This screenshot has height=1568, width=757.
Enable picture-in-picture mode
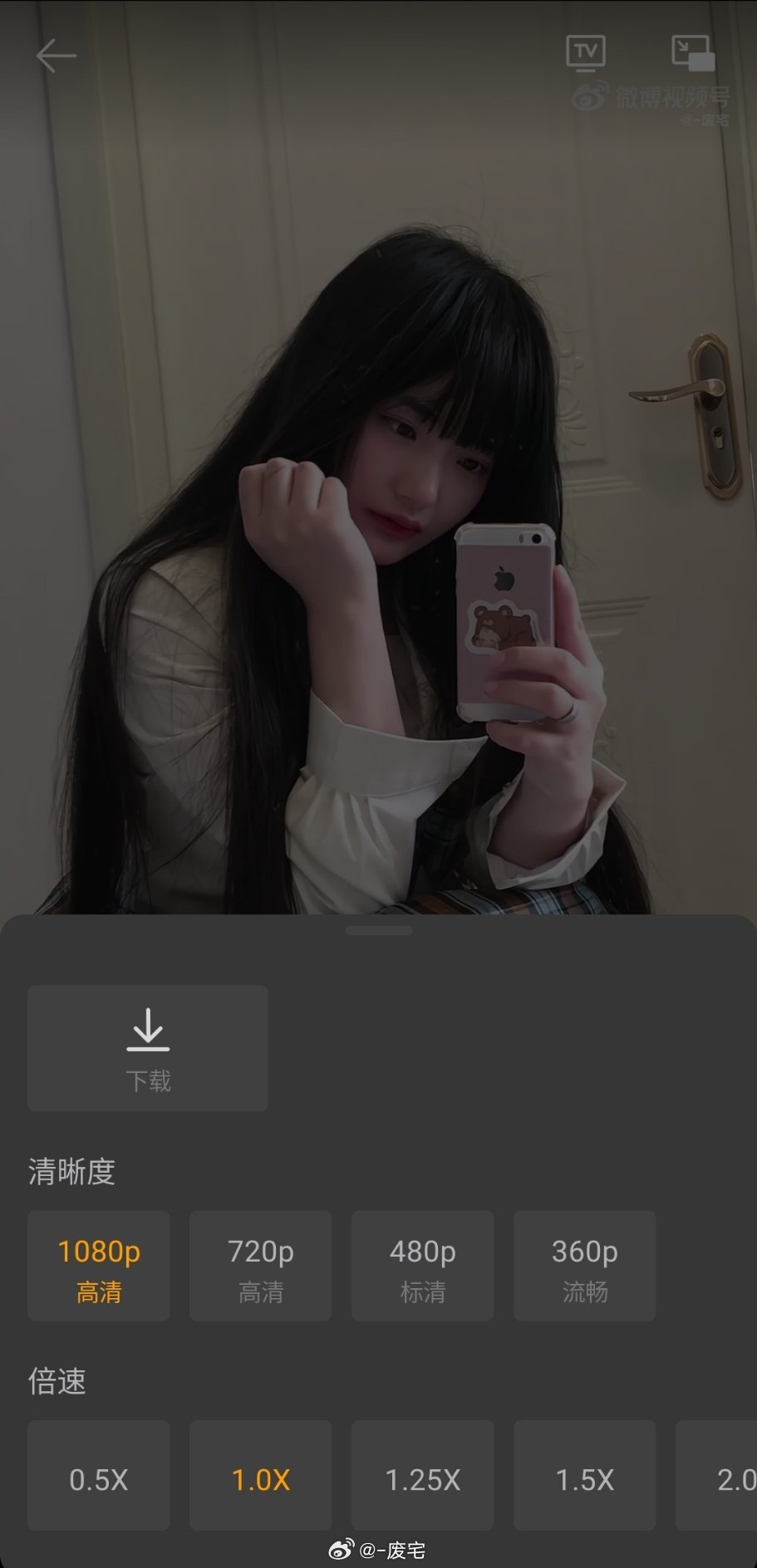pos(693,53)
